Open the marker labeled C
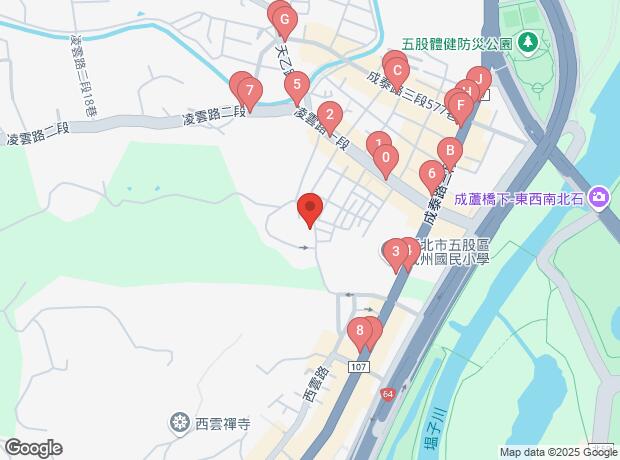 coord(397,70)
